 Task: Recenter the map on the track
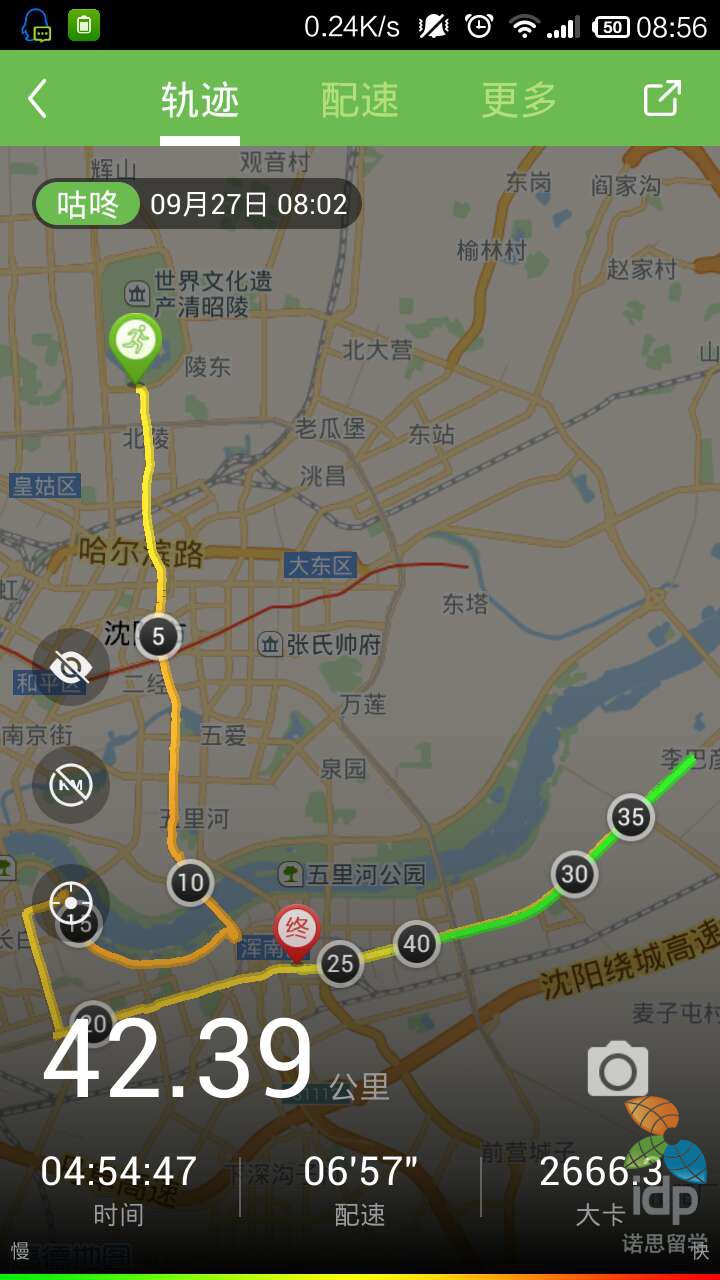(71, 904)
